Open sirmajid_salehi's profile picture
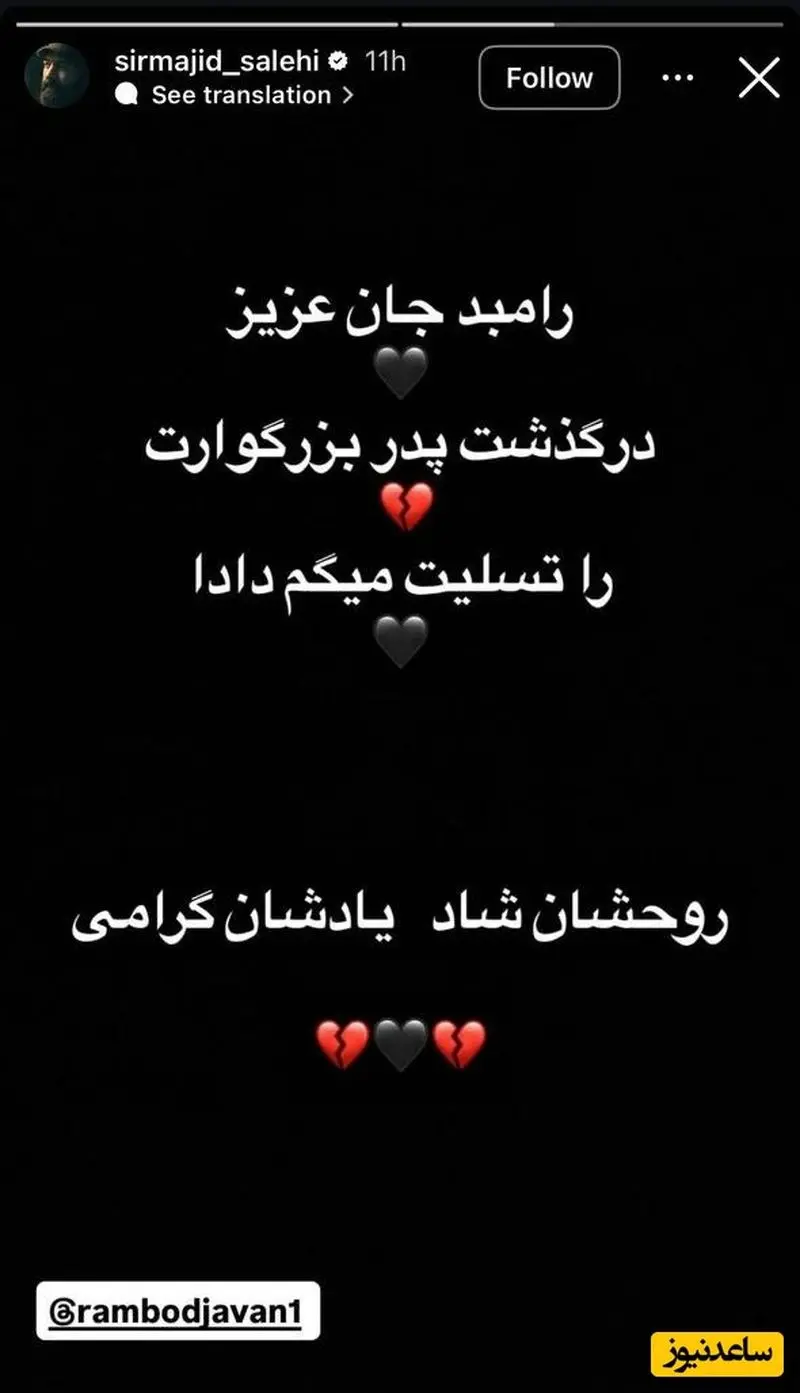 click(x=57, y=76)
